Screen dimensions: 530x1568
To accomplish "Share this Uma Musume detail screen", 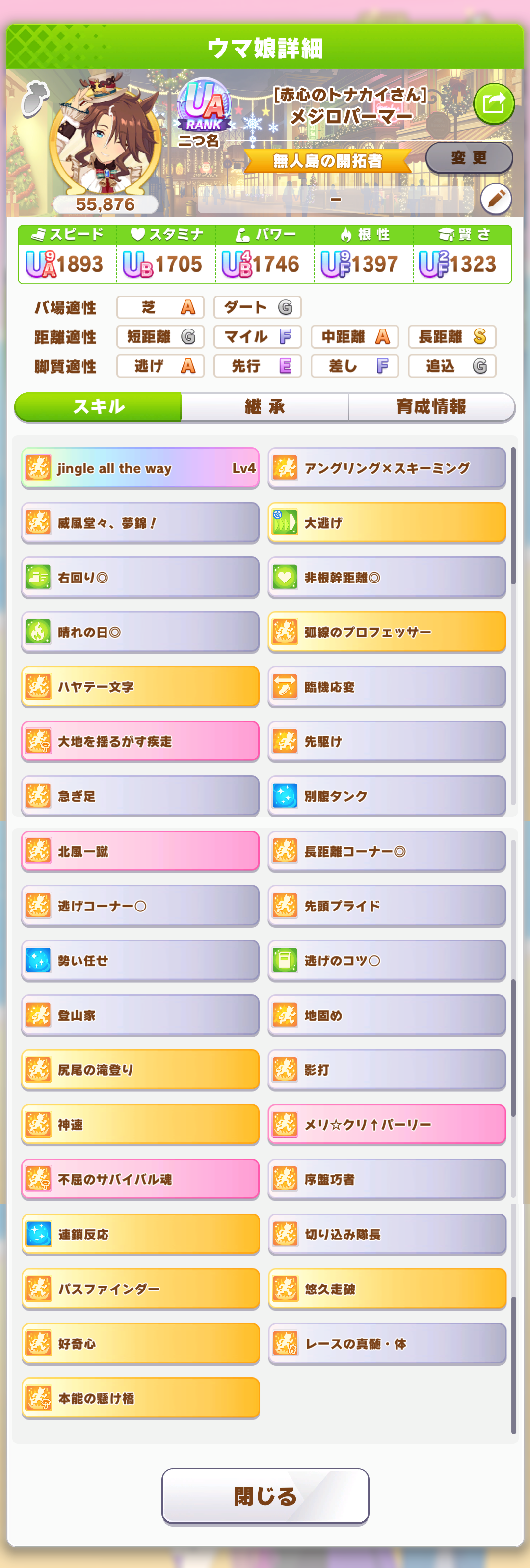I will 494,103.
